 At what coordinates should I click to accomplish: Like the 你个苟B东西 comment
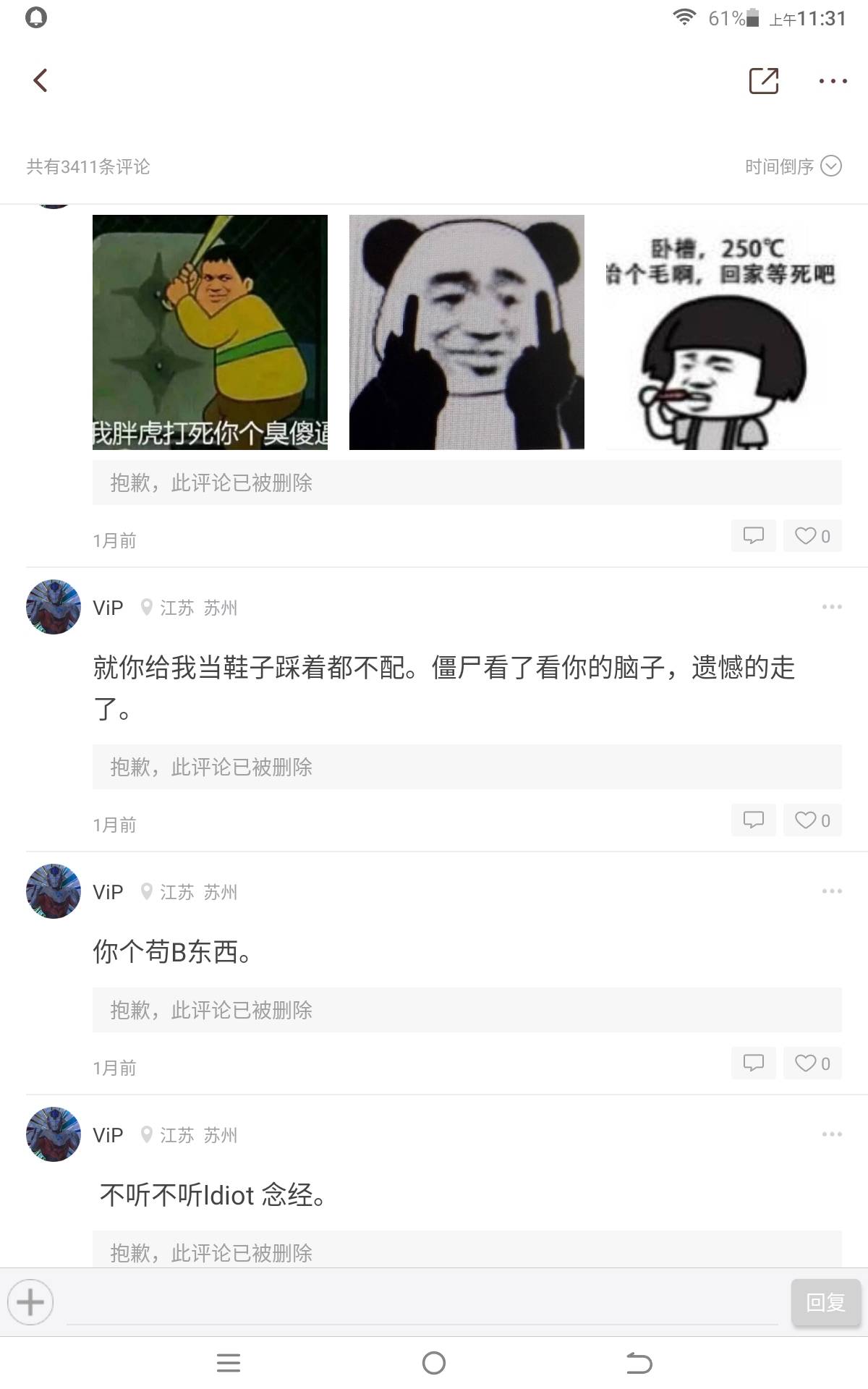point(812,1063)
